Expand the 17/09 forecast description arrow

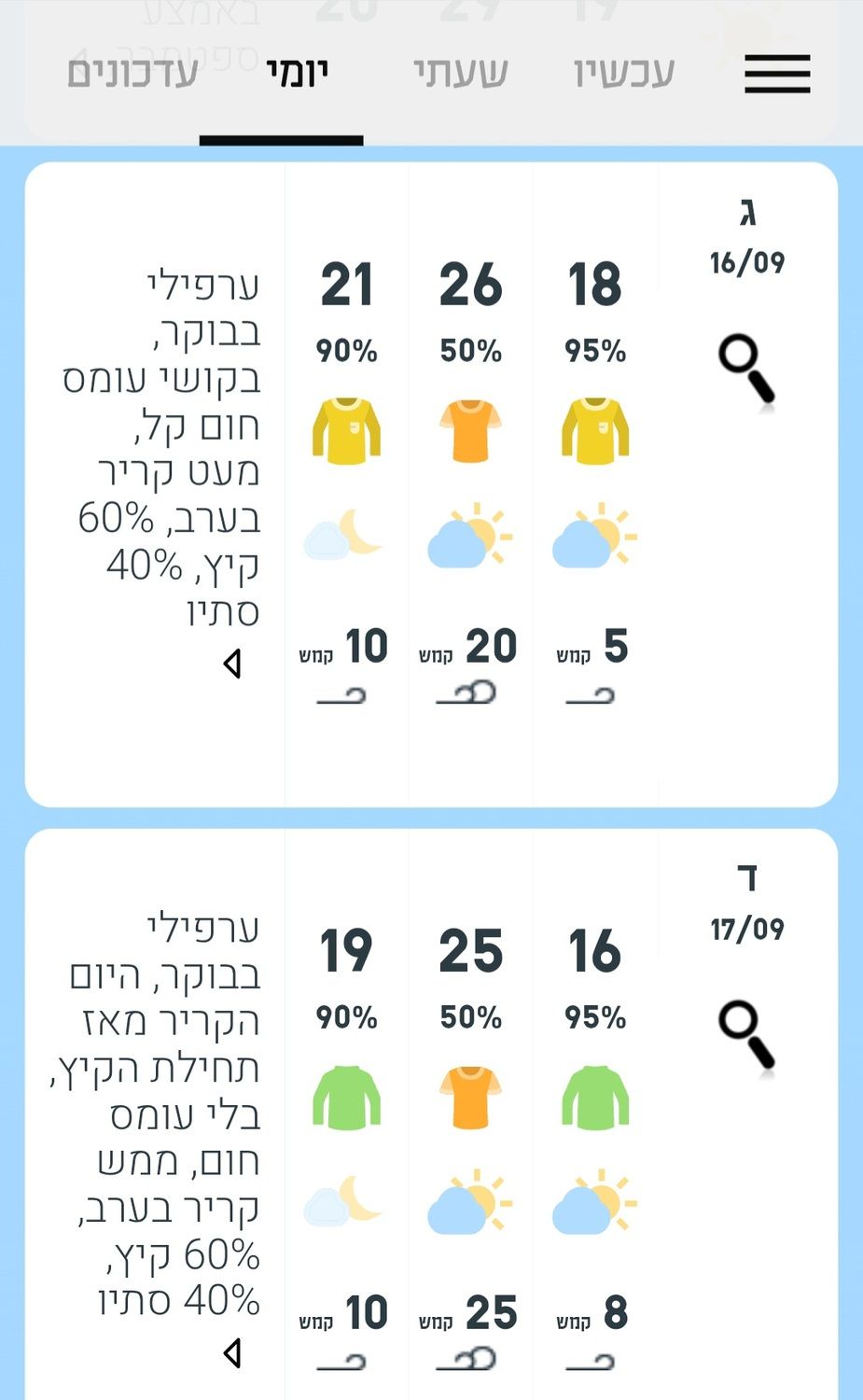click(233, 1352)
